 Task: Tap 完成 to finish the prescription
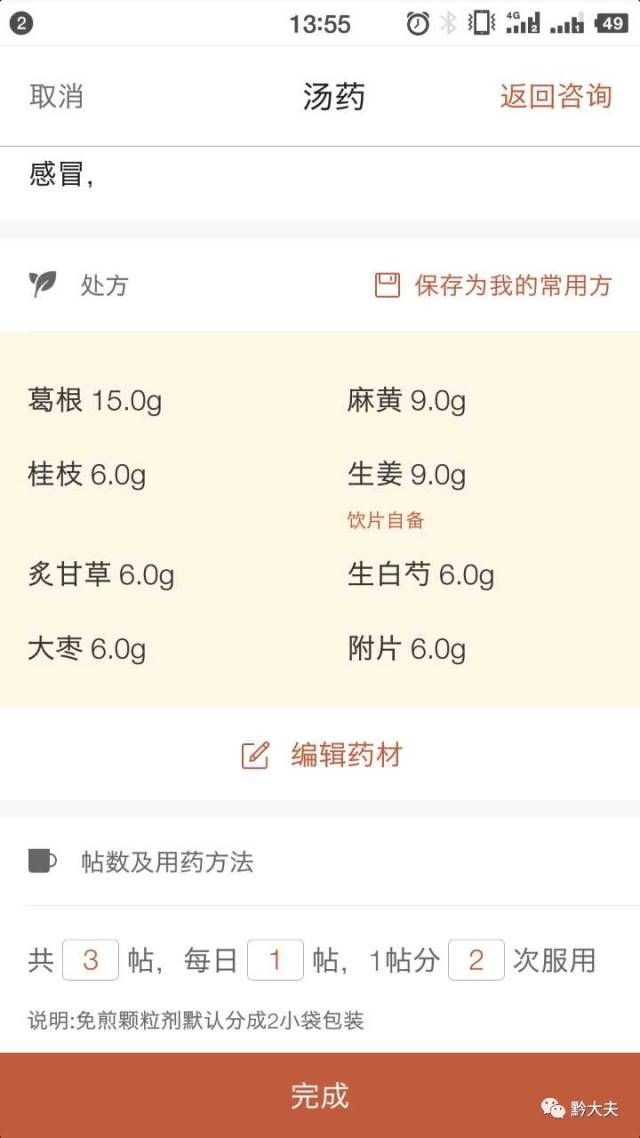click(x=320, y=1095)
